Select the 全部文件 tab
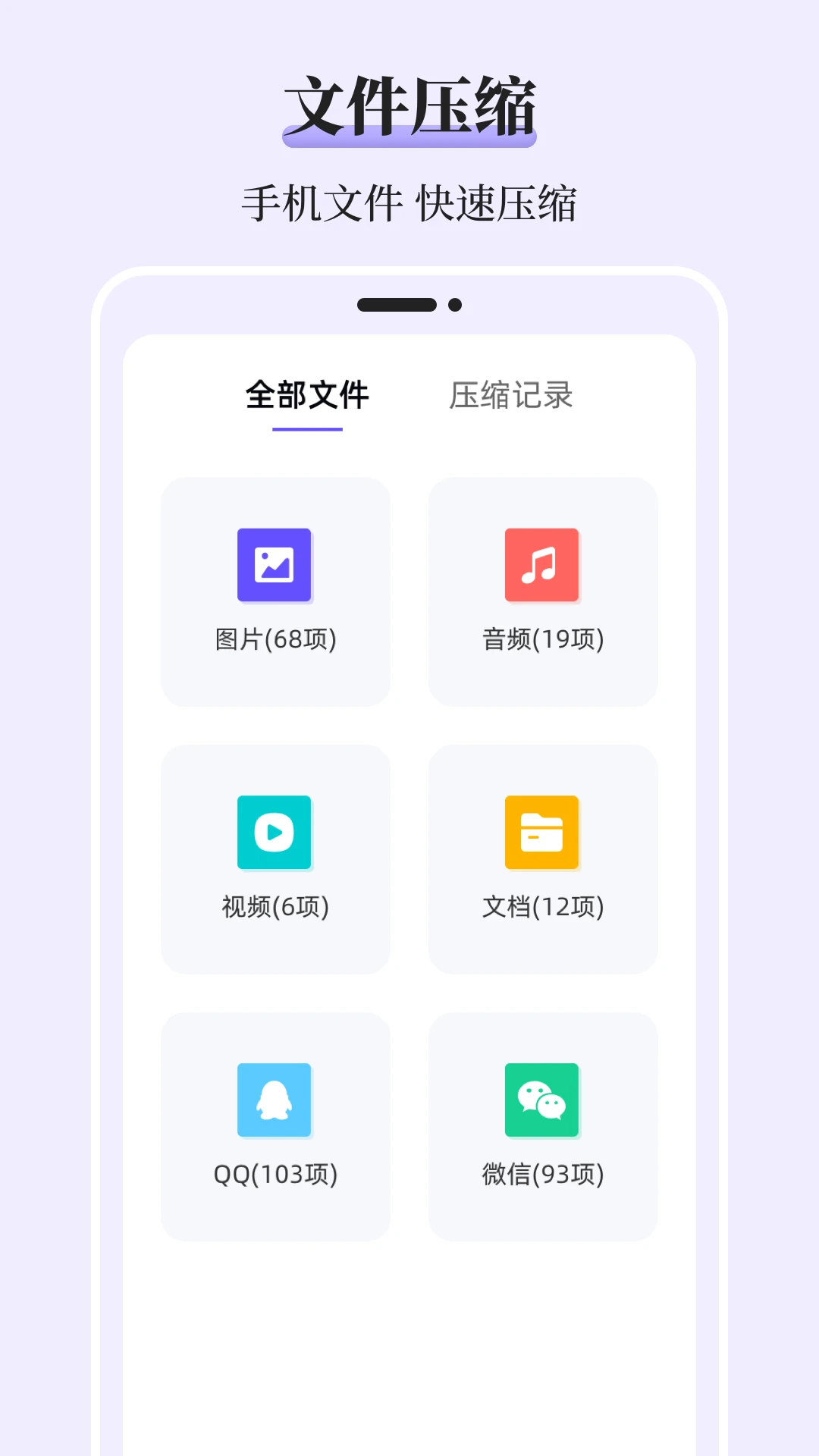 306,395
